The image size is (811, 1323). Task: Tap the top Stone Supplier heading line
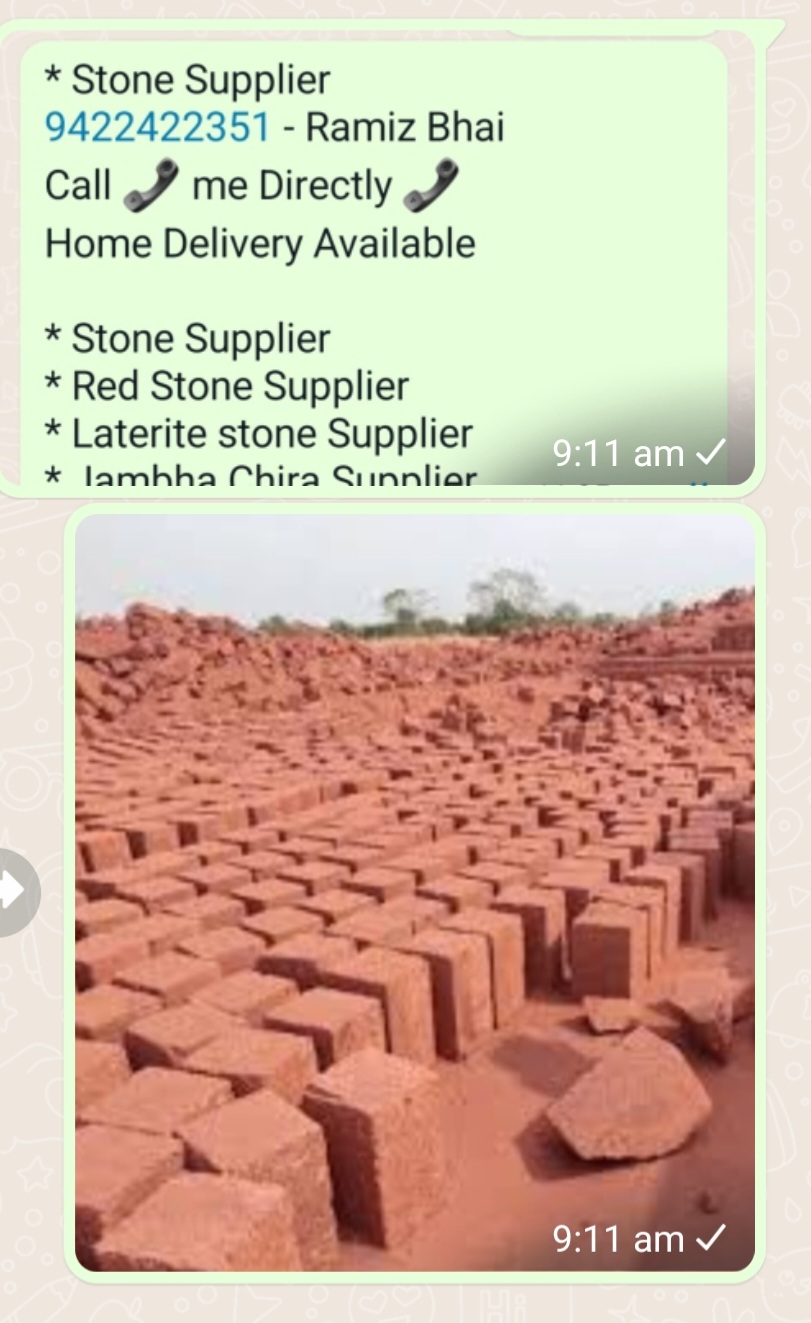(186, 79)
